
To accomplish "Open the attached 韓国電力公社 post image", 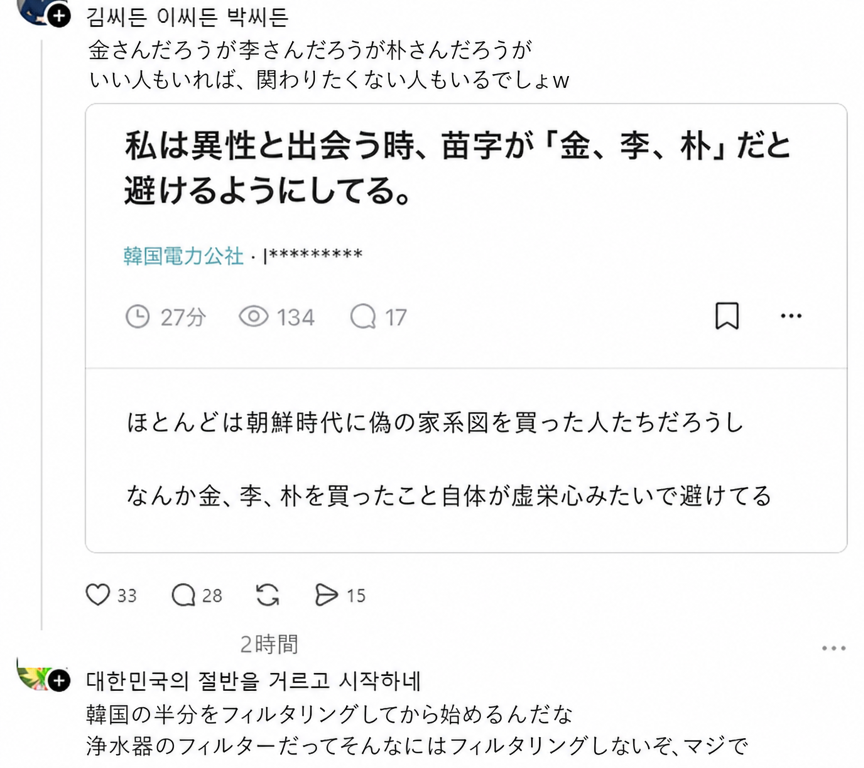I will (466, 328).
